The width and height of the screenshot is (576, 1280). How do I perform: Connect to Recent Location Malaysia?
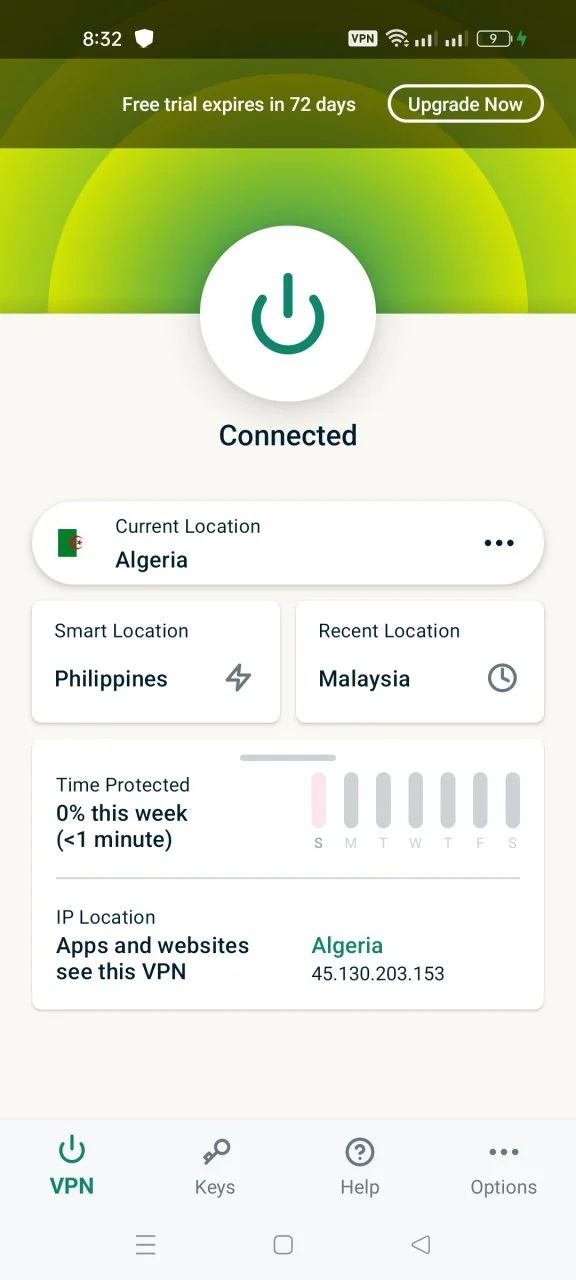pos(420,661)
